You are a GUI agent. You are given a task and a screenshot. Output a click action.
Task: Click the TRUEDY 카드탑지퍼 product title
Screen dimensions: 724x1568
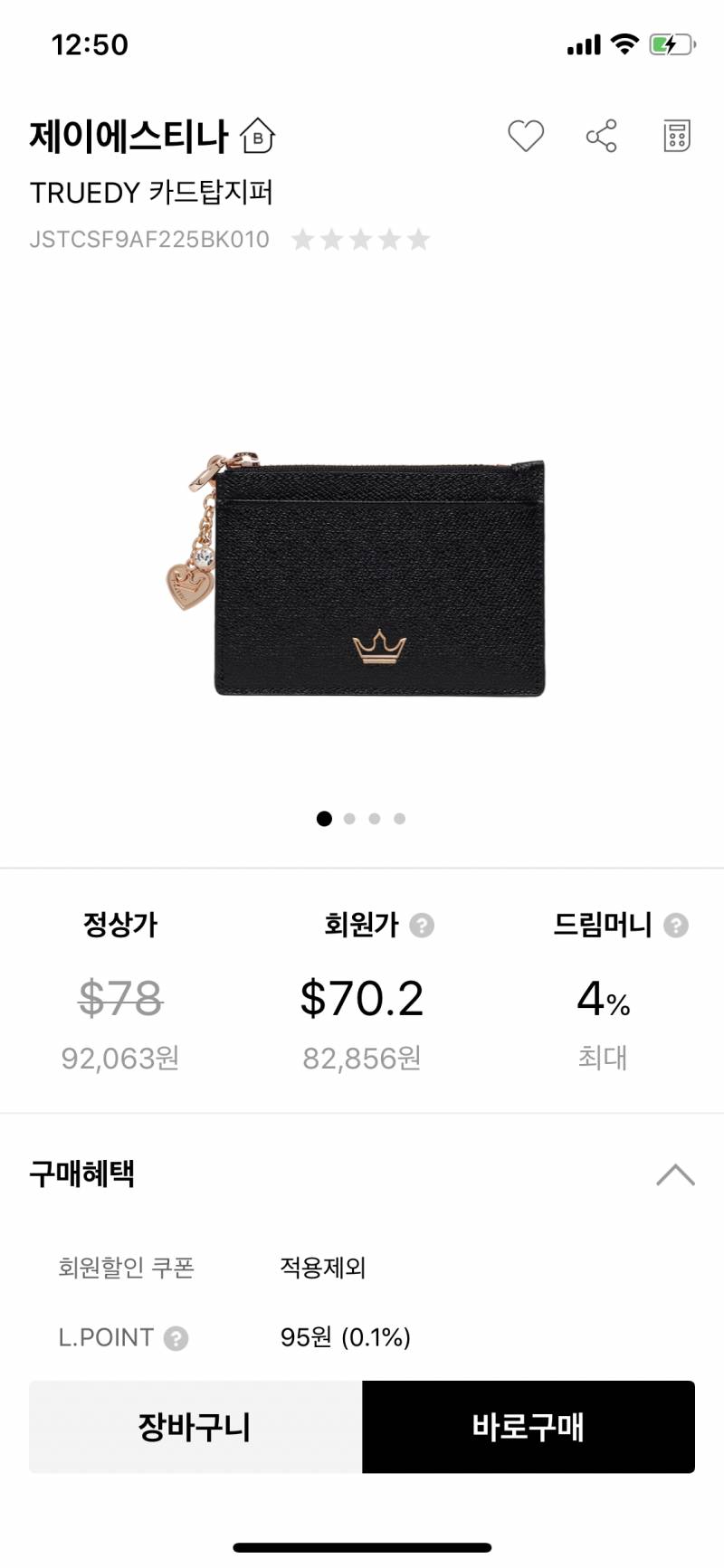[154, 191]
